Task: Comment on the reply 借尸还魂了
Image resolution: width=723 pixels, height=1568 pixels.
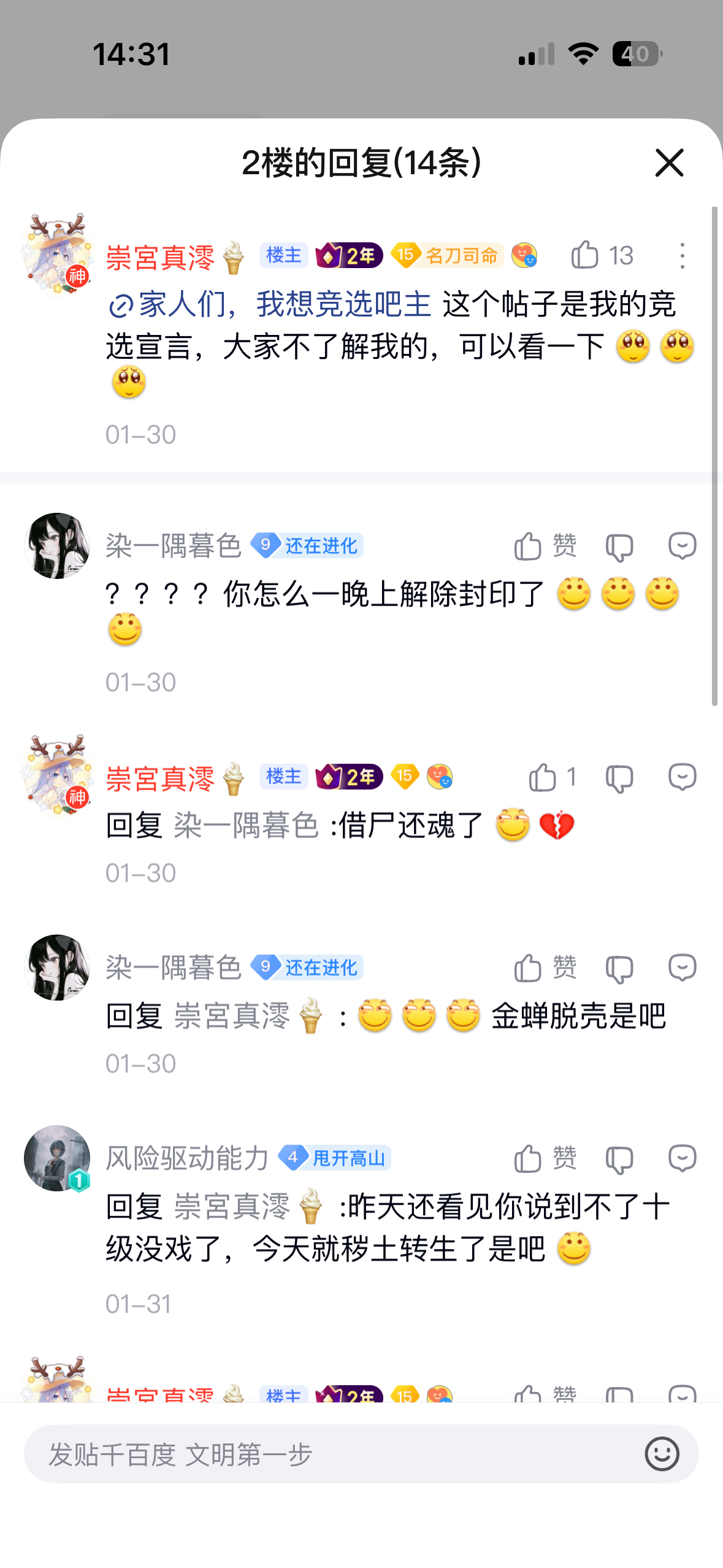Action: pos(682,778)
